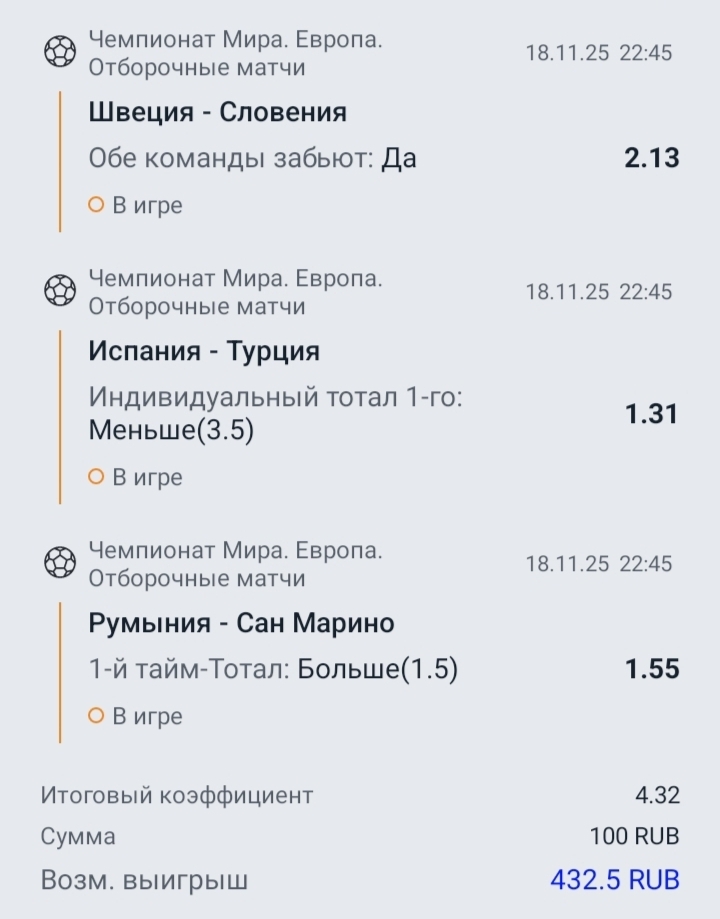This screenshot has width=720, height=919.
Task: Open the Румыния - Сан Марино match
Action: pyautogui.click(x=241, y=623)
